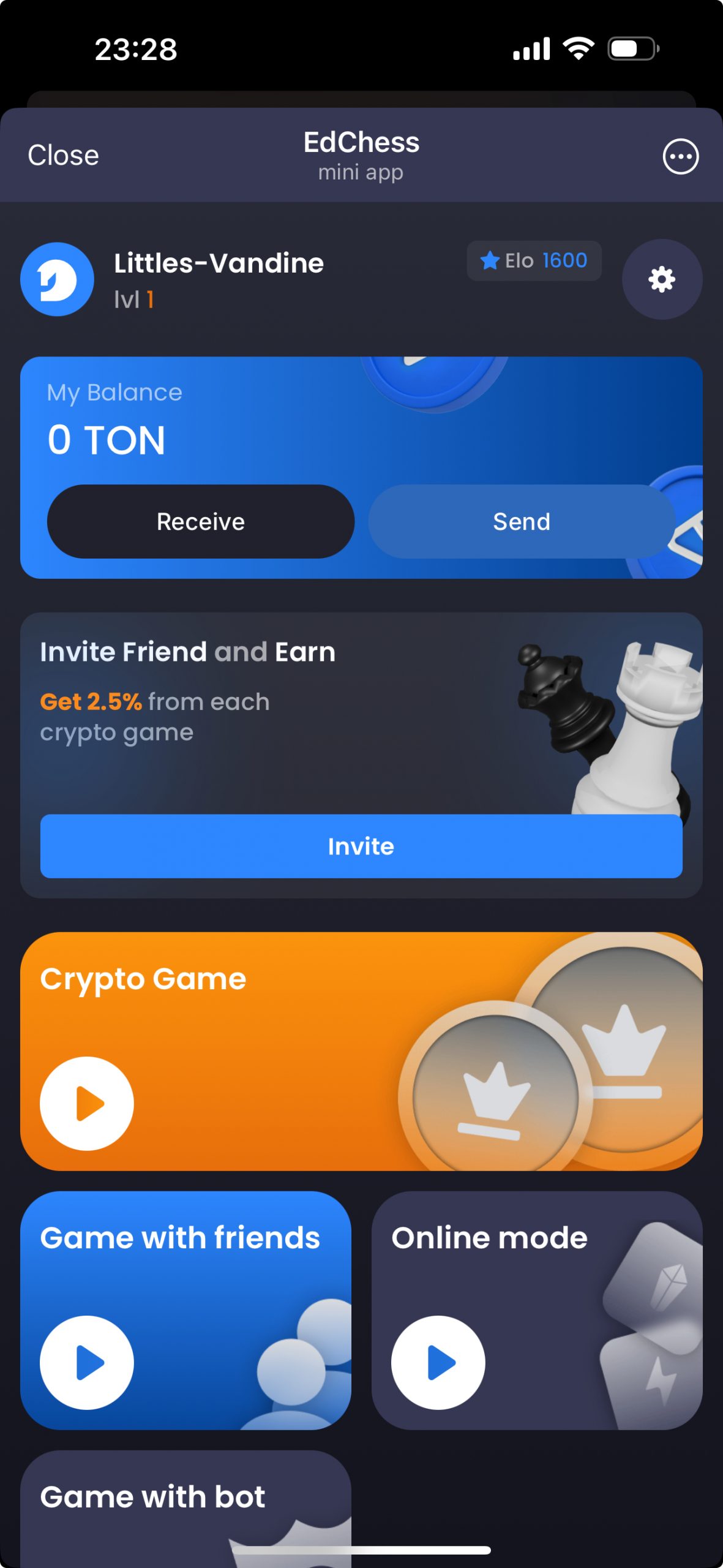This screenshot has height=1568, width=723.
Task: Tap the Littles-Vandine profile avatar
Action: coord(57,279)
